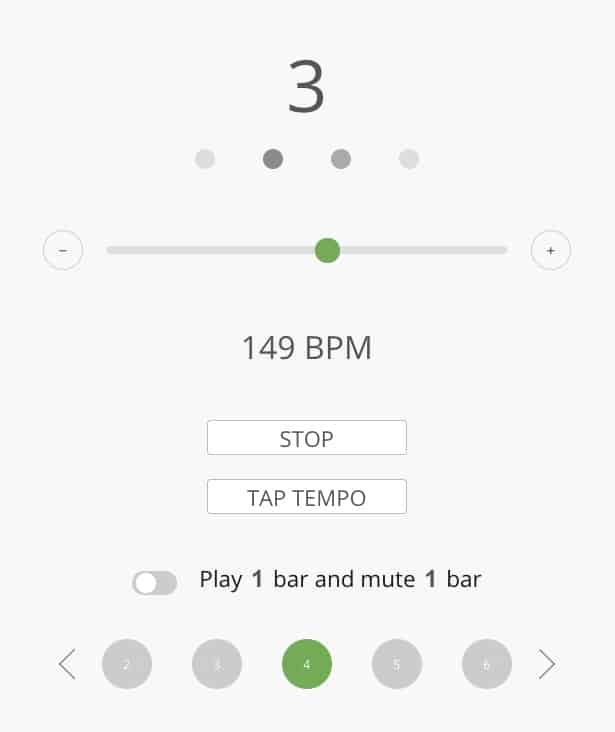Choose the green 4 beats circle

tap(307, 664)
